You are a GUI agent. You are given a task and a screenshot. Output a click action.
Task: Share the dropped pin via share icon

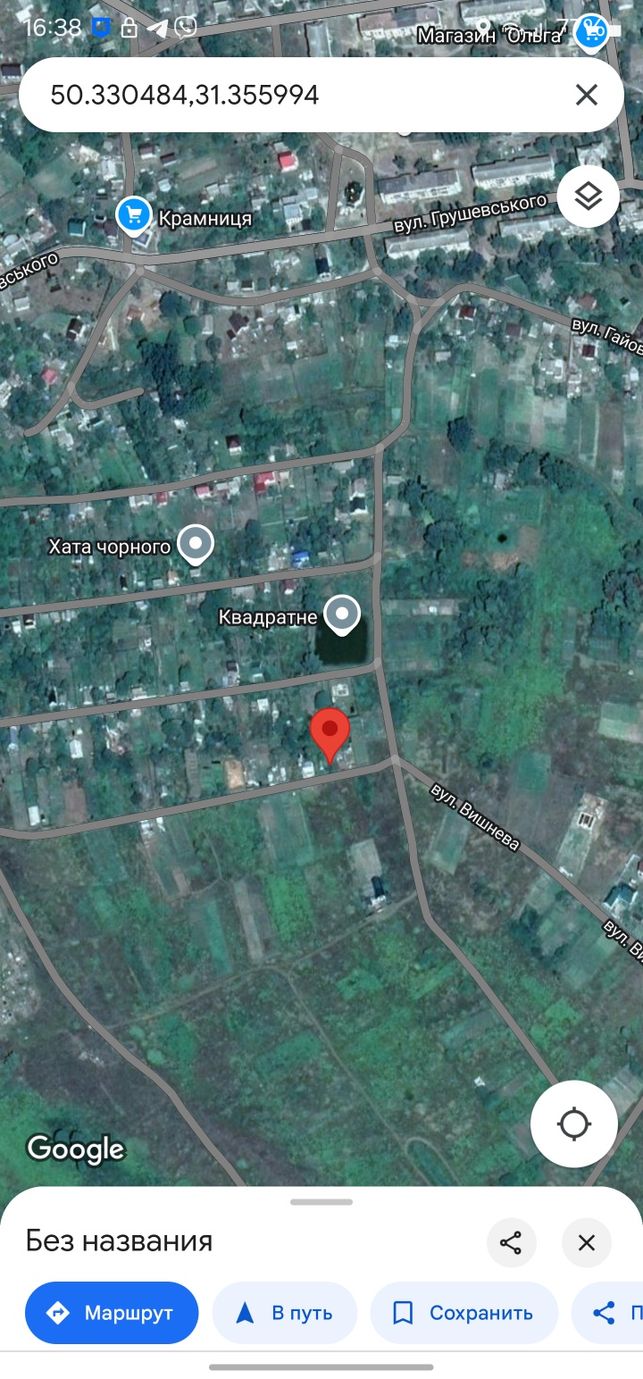[511, 1243]
